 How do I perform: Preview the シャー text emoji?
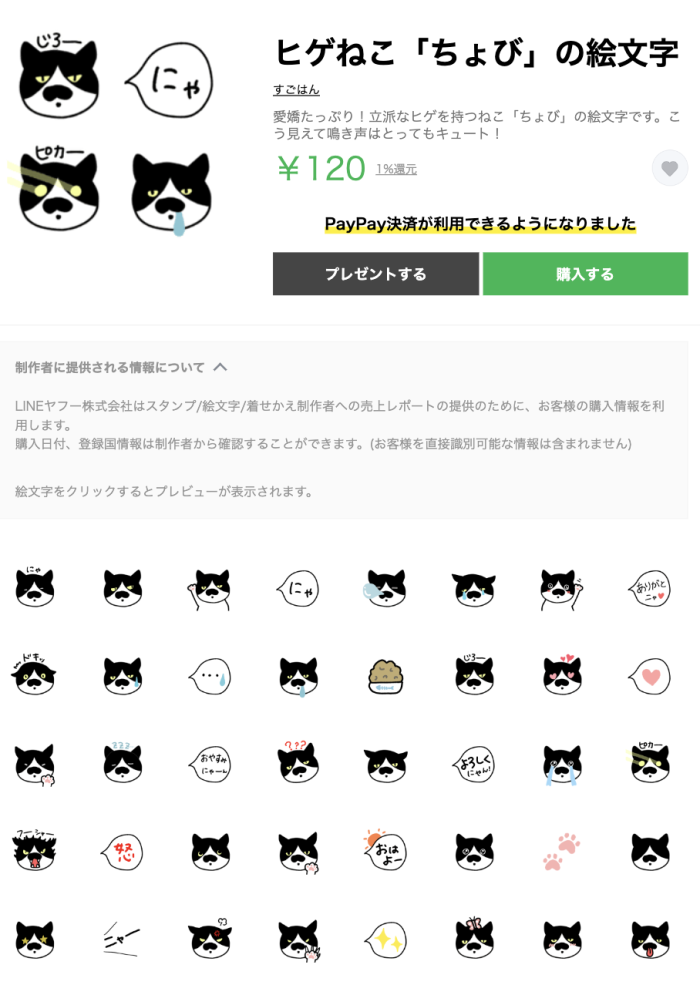click(x=121, y=939)
